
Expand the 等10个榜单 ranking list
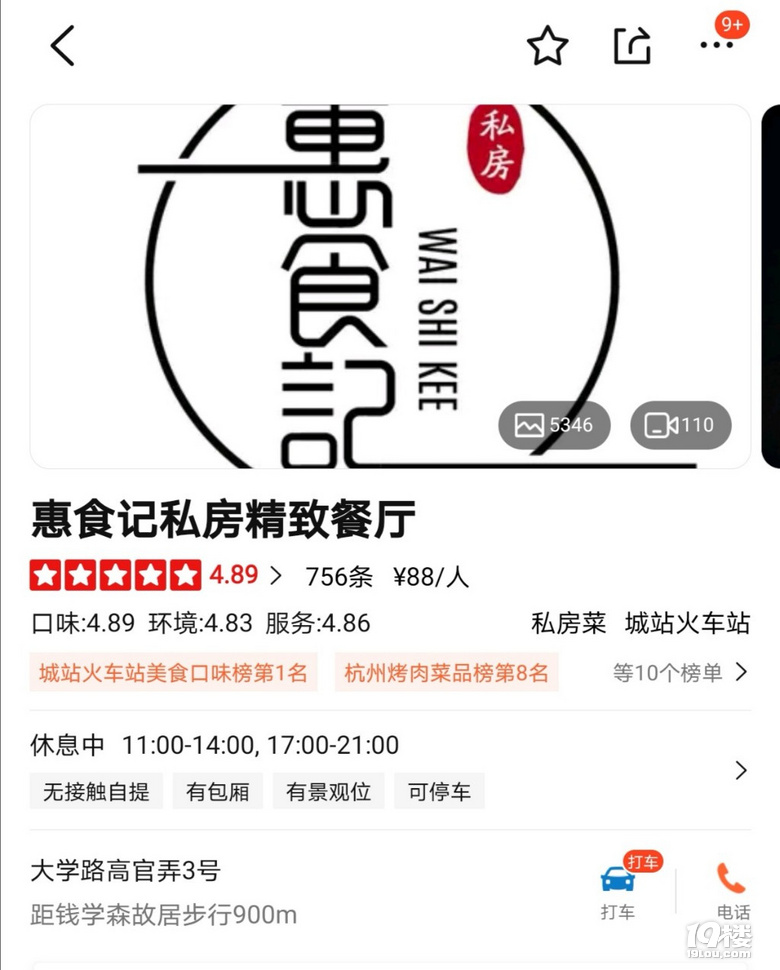click(x=680, y=673)
